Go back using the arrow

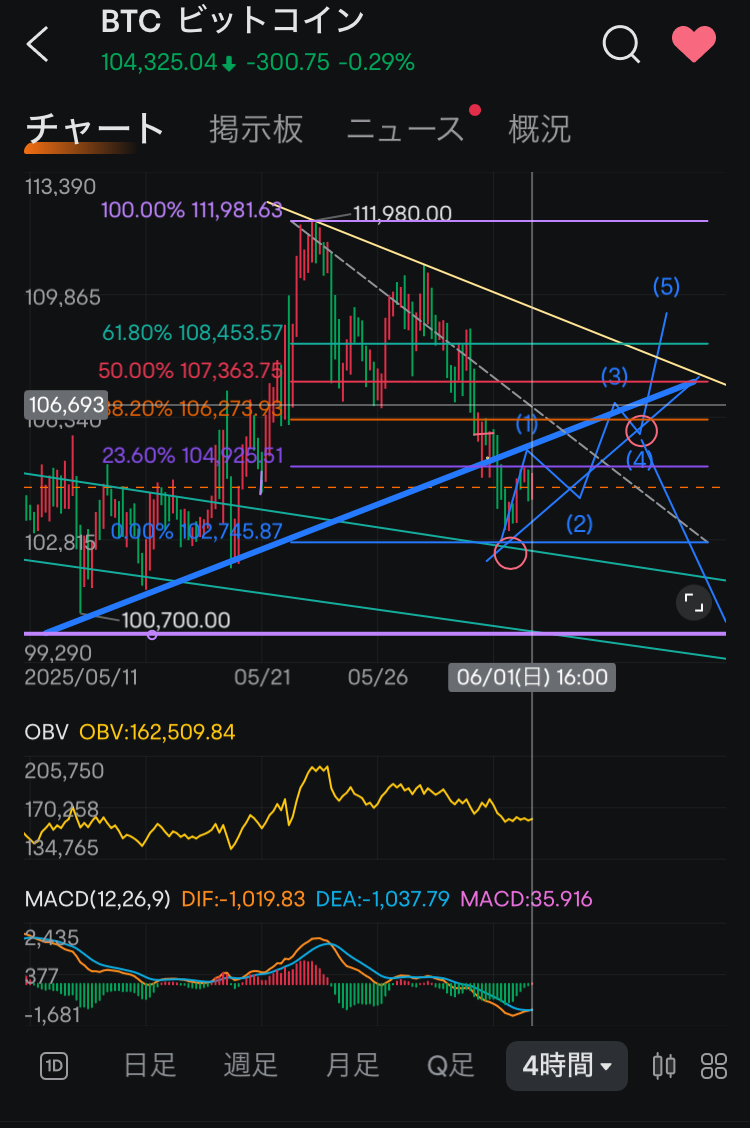(x=38, y=45)
